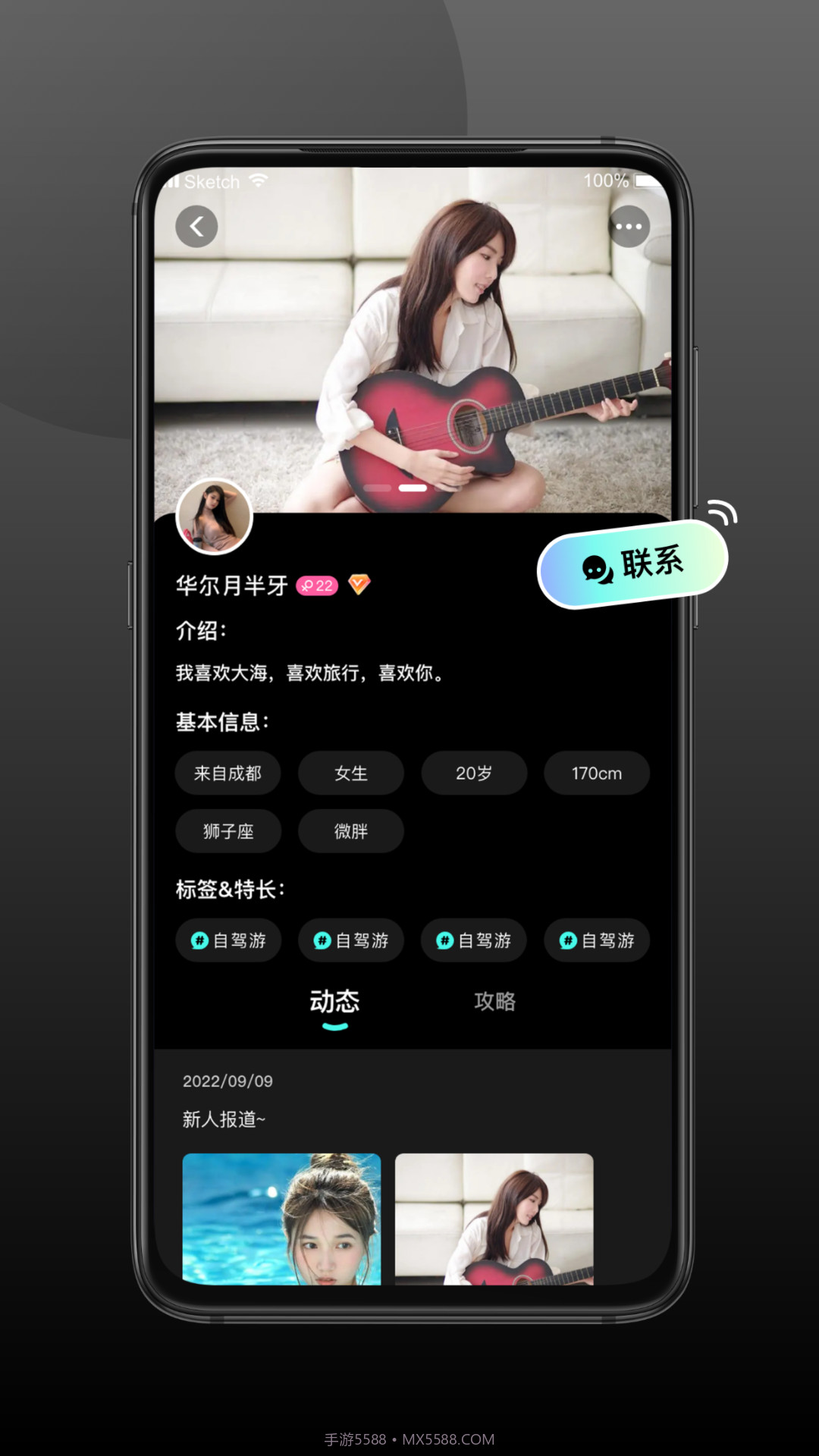819x1456 pixels.
Task: Tap the Wi-Fi icon in the status bar
Action: (256, 180)
